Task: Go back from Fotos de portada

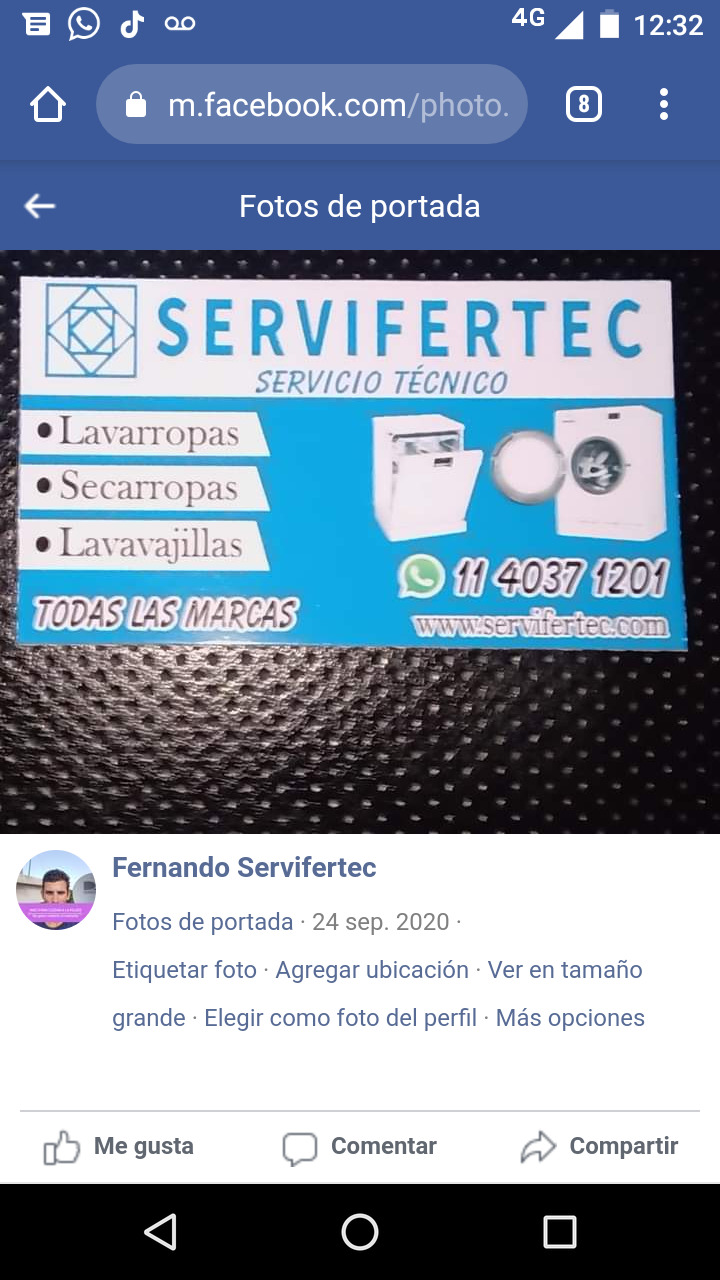Action: [40, 207]
